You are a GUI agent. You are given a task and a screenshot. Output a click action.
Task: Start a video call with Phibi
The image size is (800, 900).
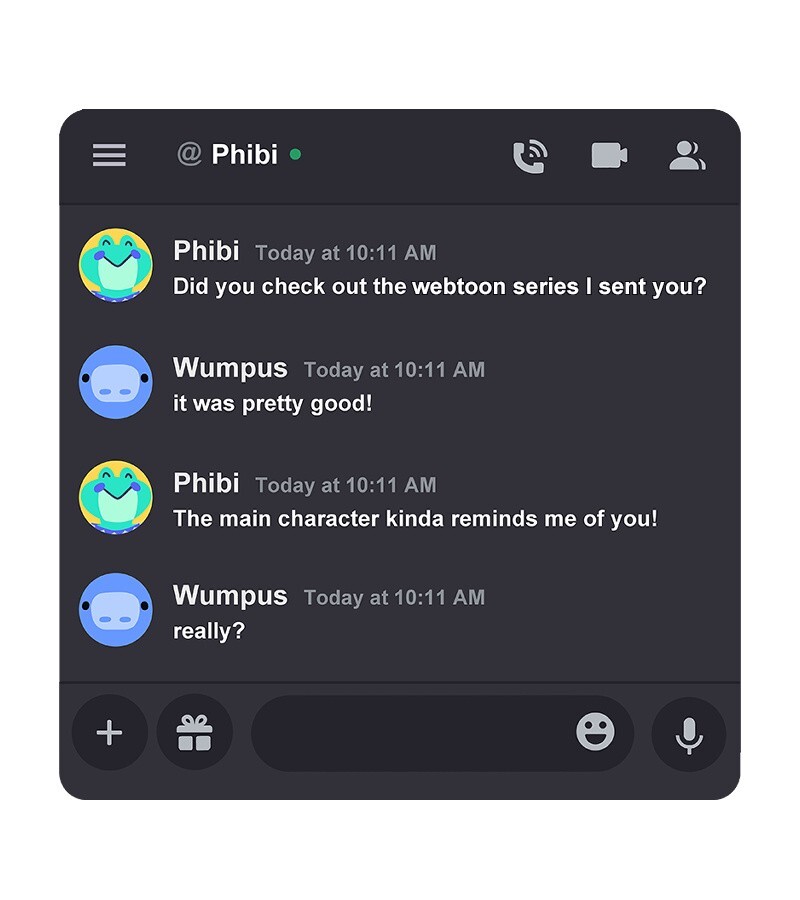tap(608, 156)
